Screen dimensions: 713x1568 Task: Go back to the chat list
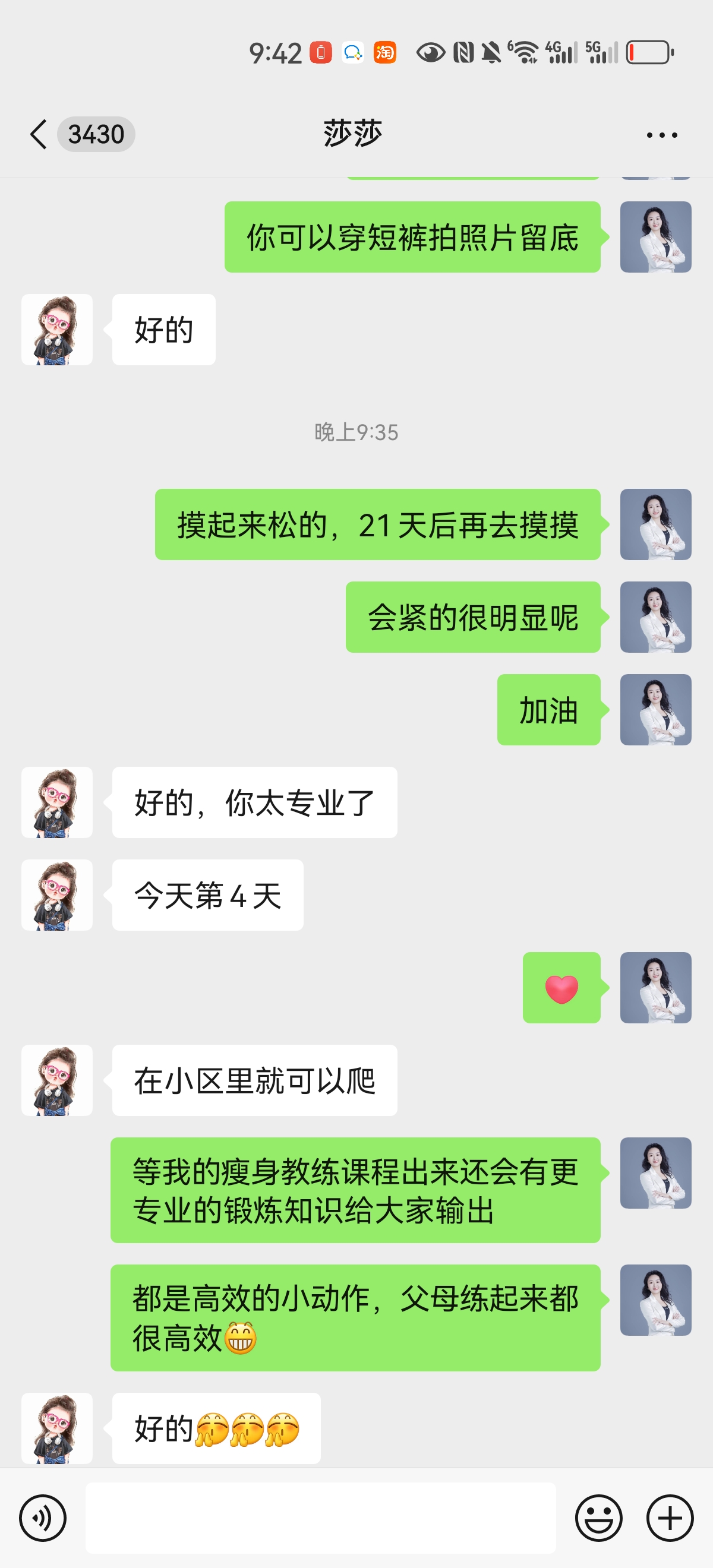tap(39, 134)
